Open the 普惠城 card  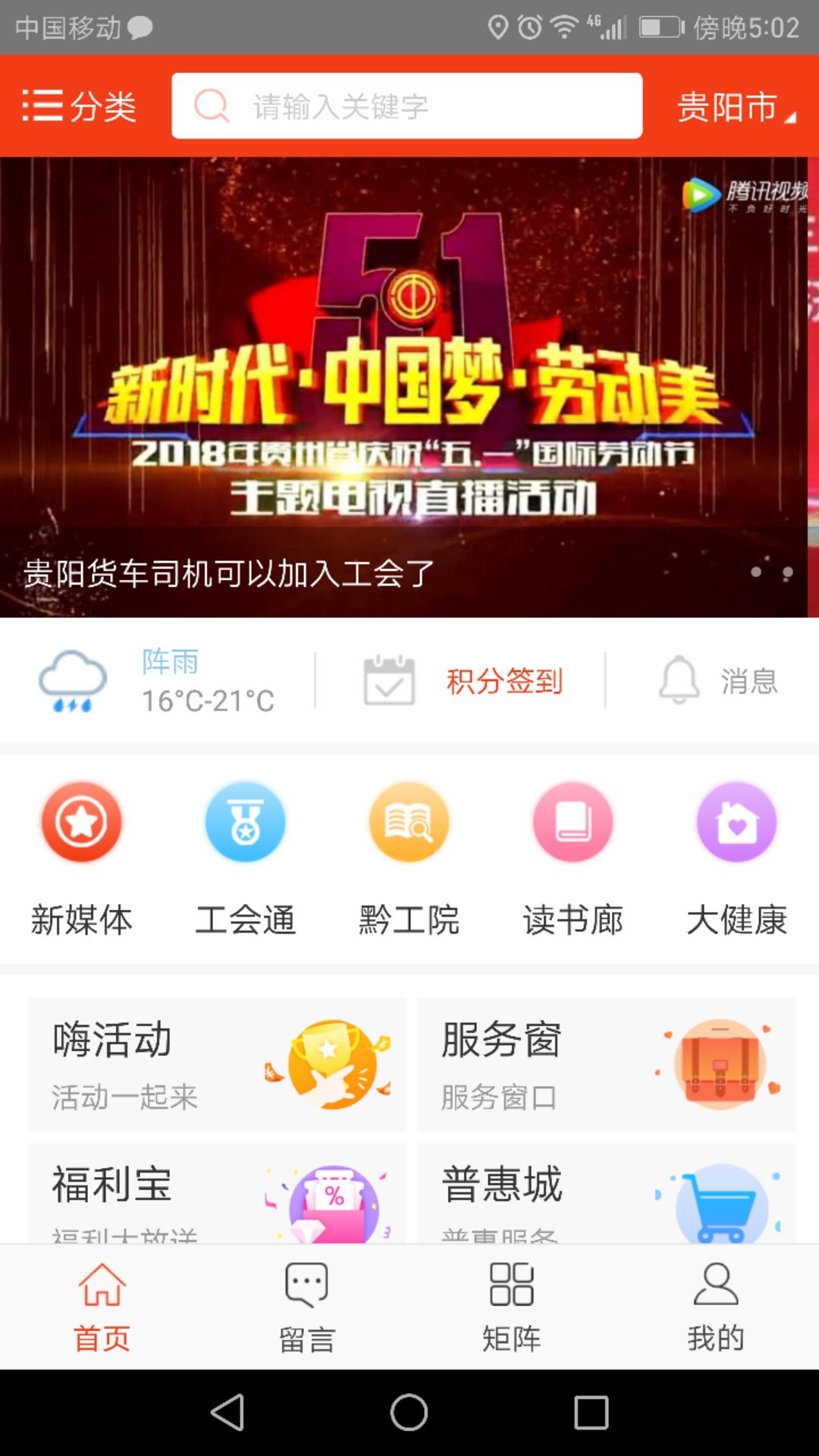(606, 1194)
